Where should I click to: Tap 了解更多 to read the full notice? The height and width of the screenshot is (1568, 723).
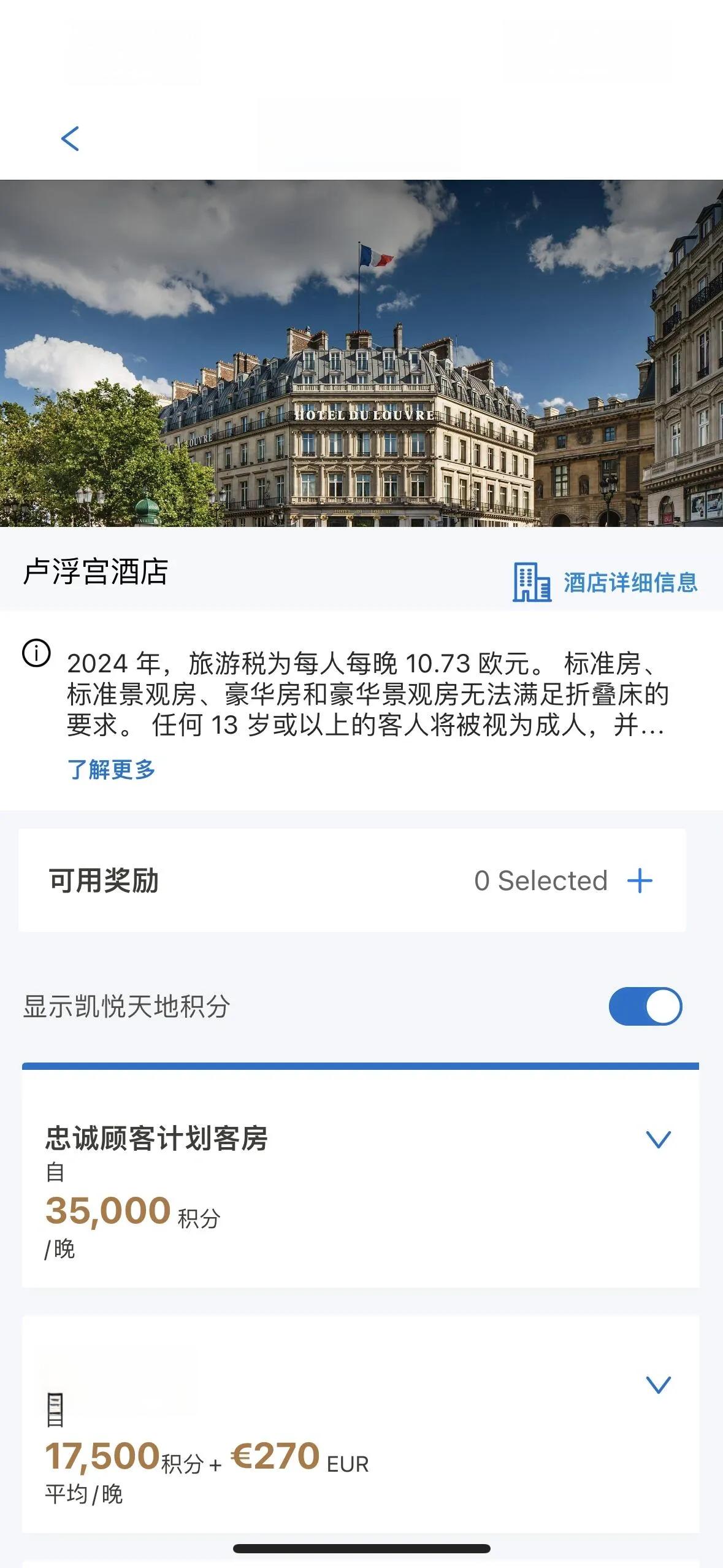111,769
